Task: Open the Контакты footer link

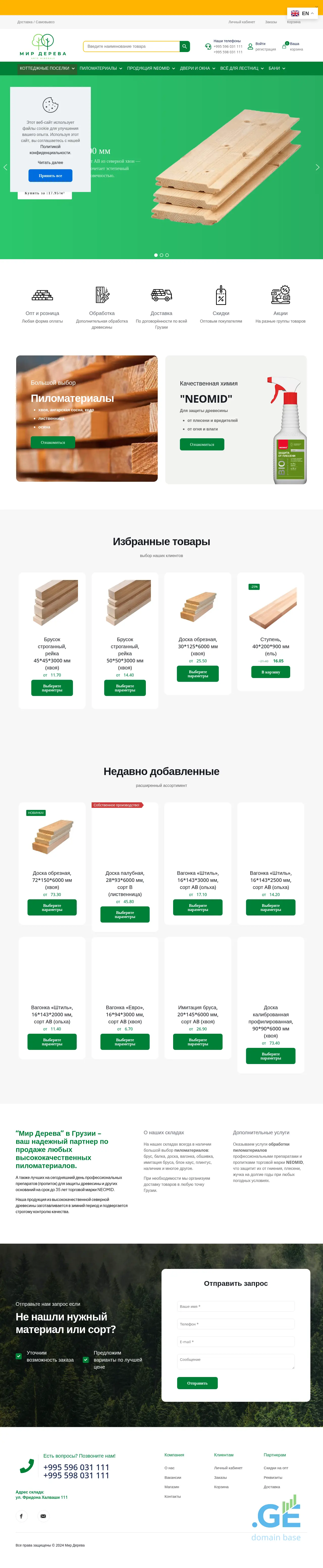Action: pos(172,1496)
